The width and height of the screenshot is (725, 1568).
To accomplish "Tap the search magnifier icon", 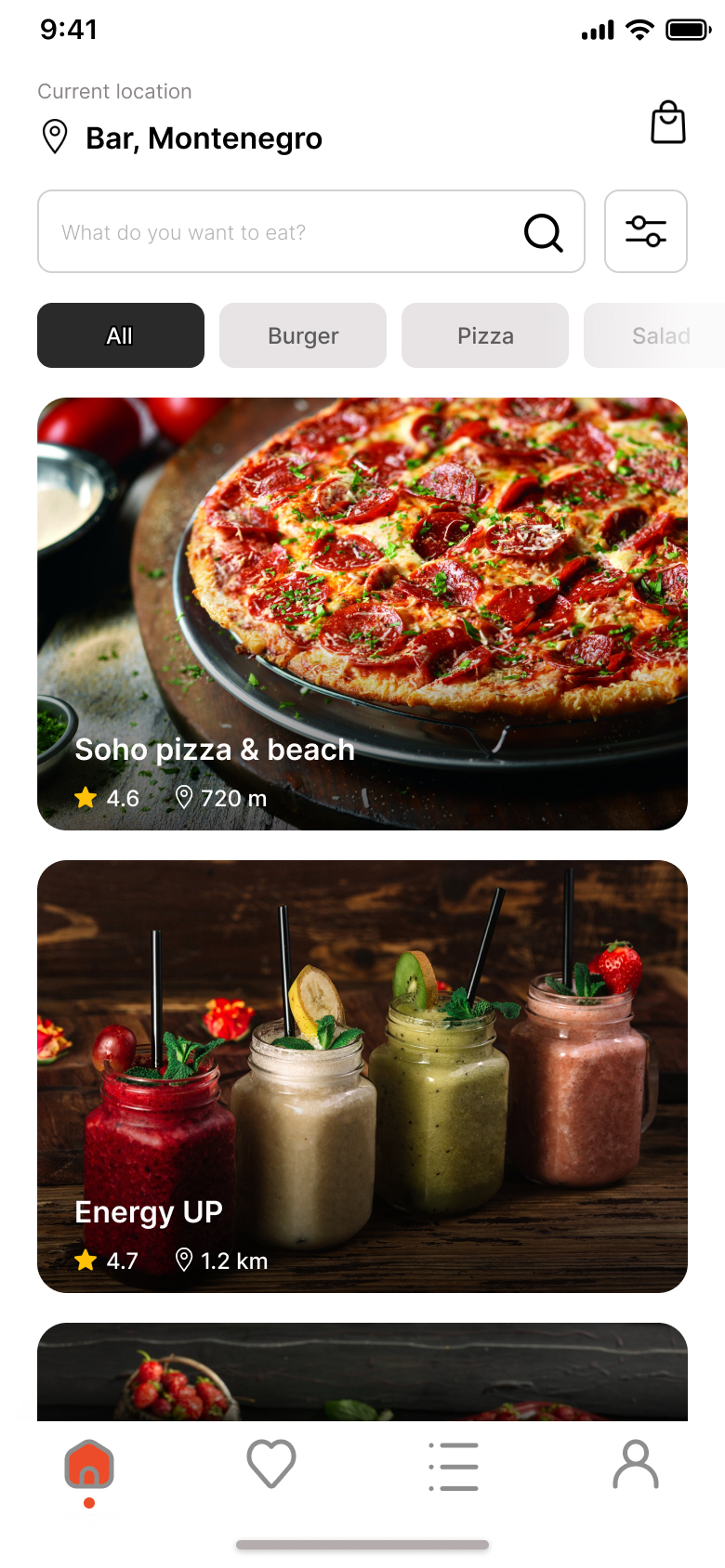I will pos(543,232).
